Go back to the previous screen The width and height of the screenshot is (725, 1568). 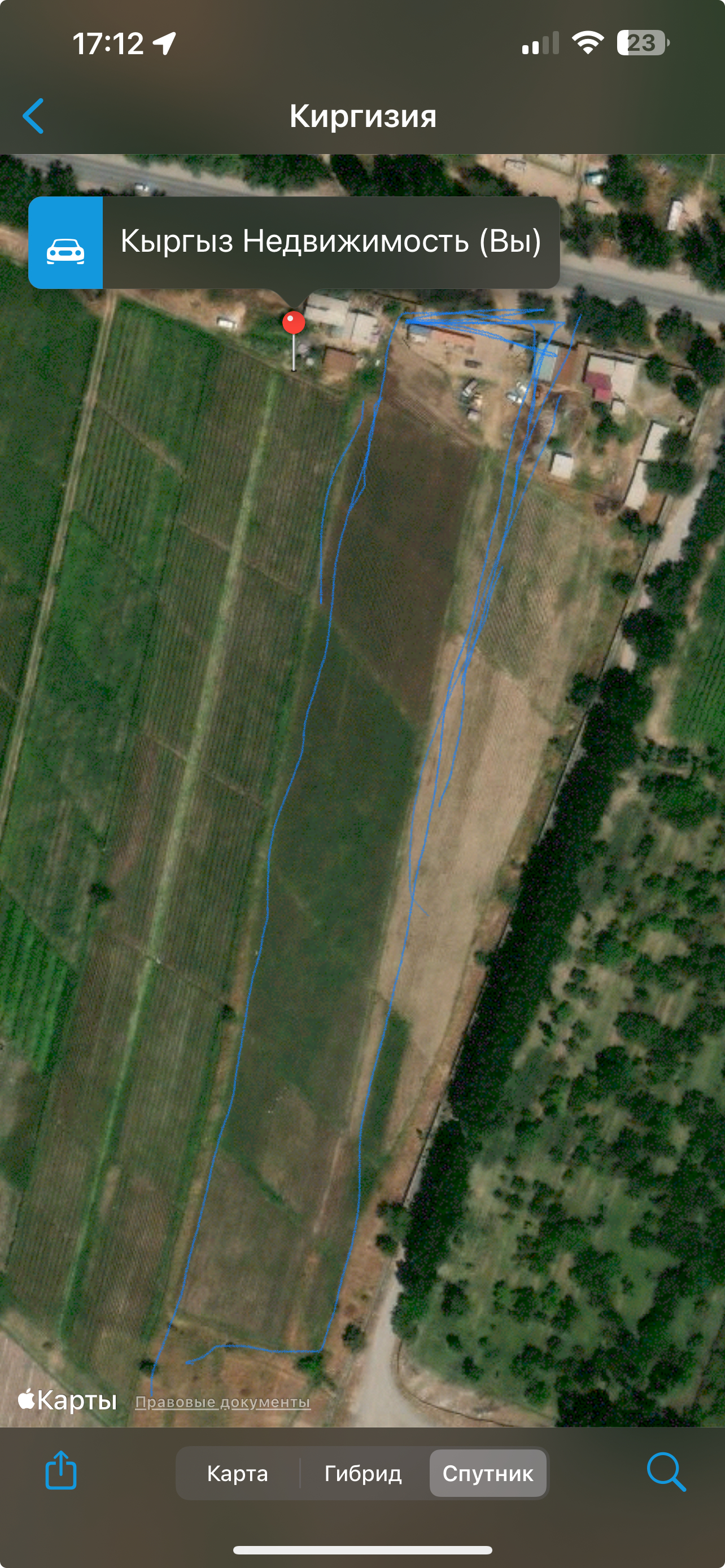click(x=33, y=116)
